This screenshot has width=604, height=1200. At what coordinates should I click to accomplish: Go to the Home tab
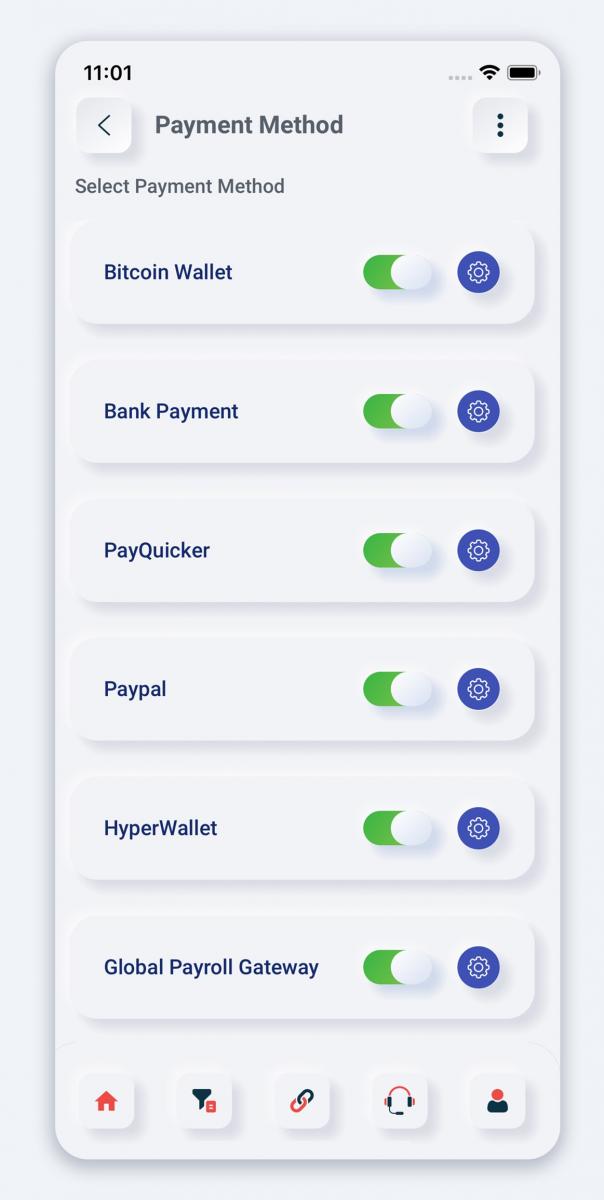(x=106, y=1101)
